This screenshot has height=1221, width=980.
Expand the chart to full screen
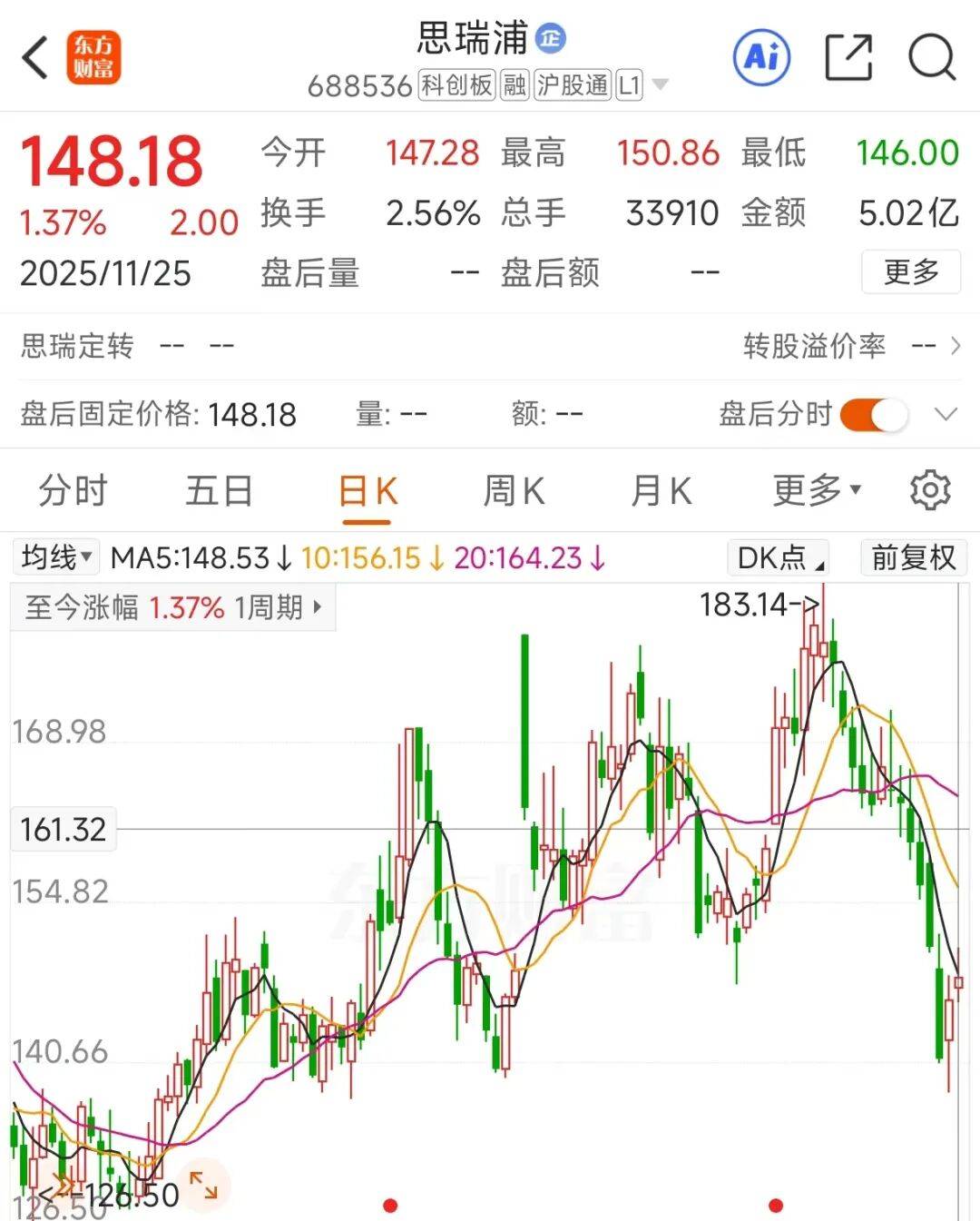point(203,1184)
